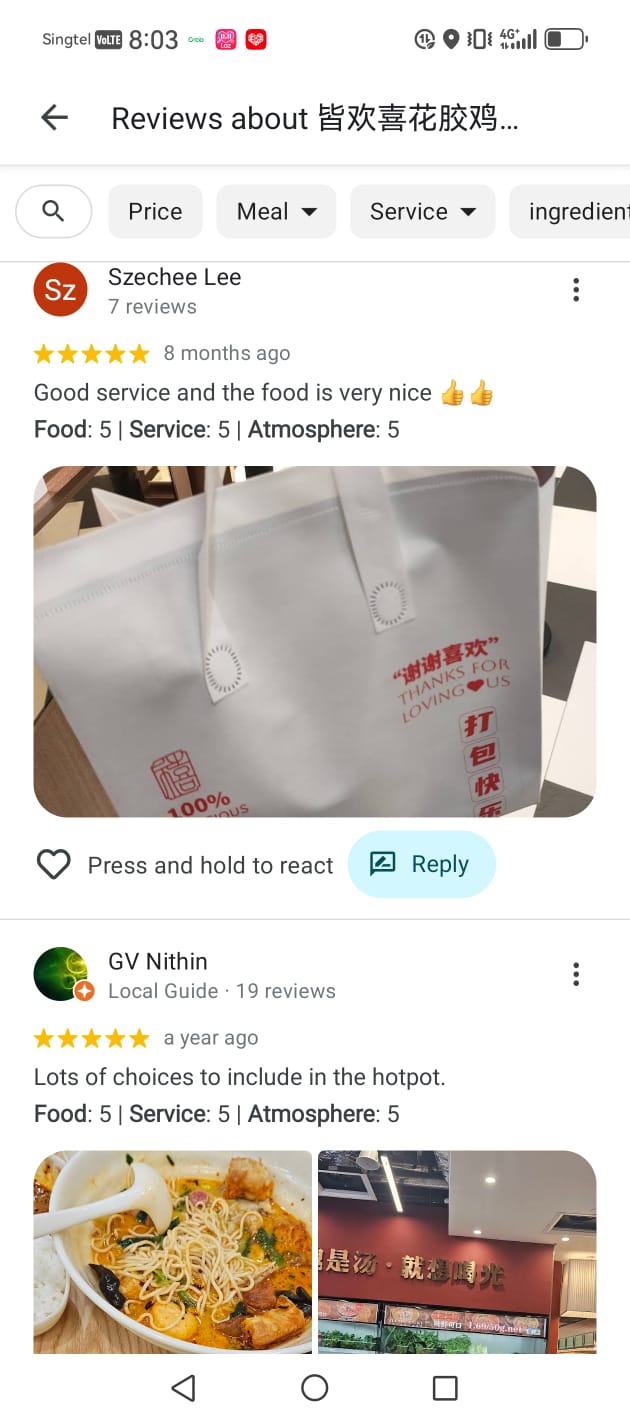
Task: Reply to Szechee Lee's review
Action: [x=421, y=865]
